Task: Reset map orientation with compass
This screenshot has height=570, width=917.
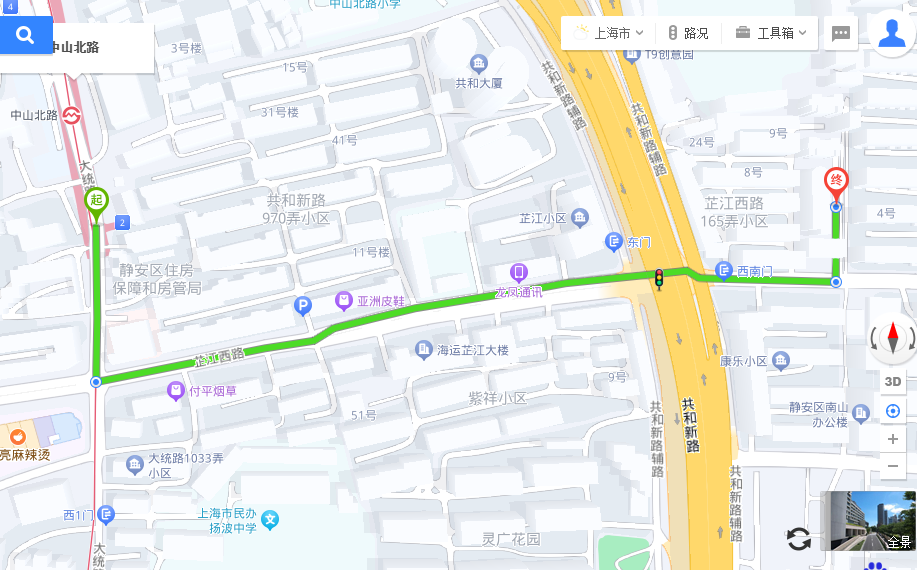Action: 892,337
